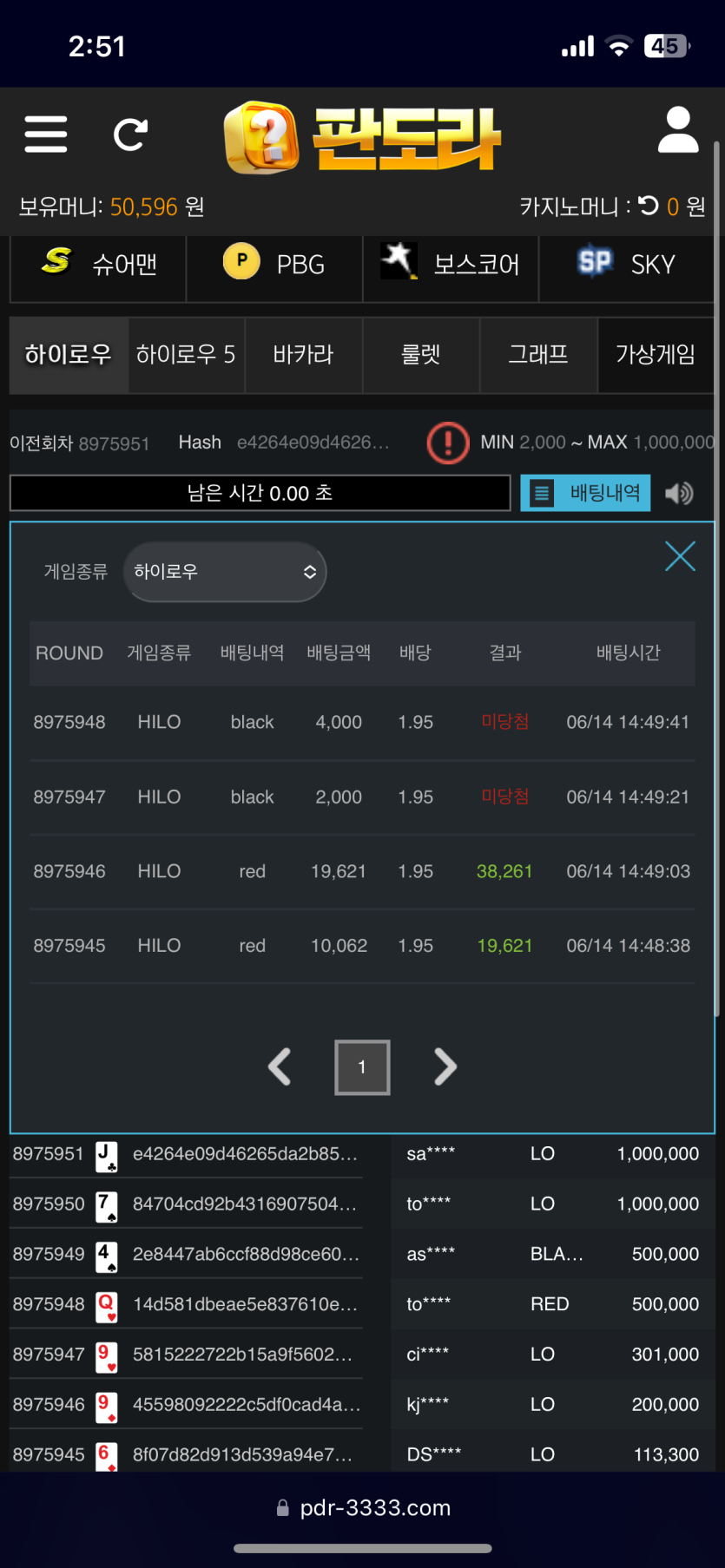725x1568 pixels.
Task: Switch to the 룰렛 tab
Action: pyautogui.click(x=421, y=355)
